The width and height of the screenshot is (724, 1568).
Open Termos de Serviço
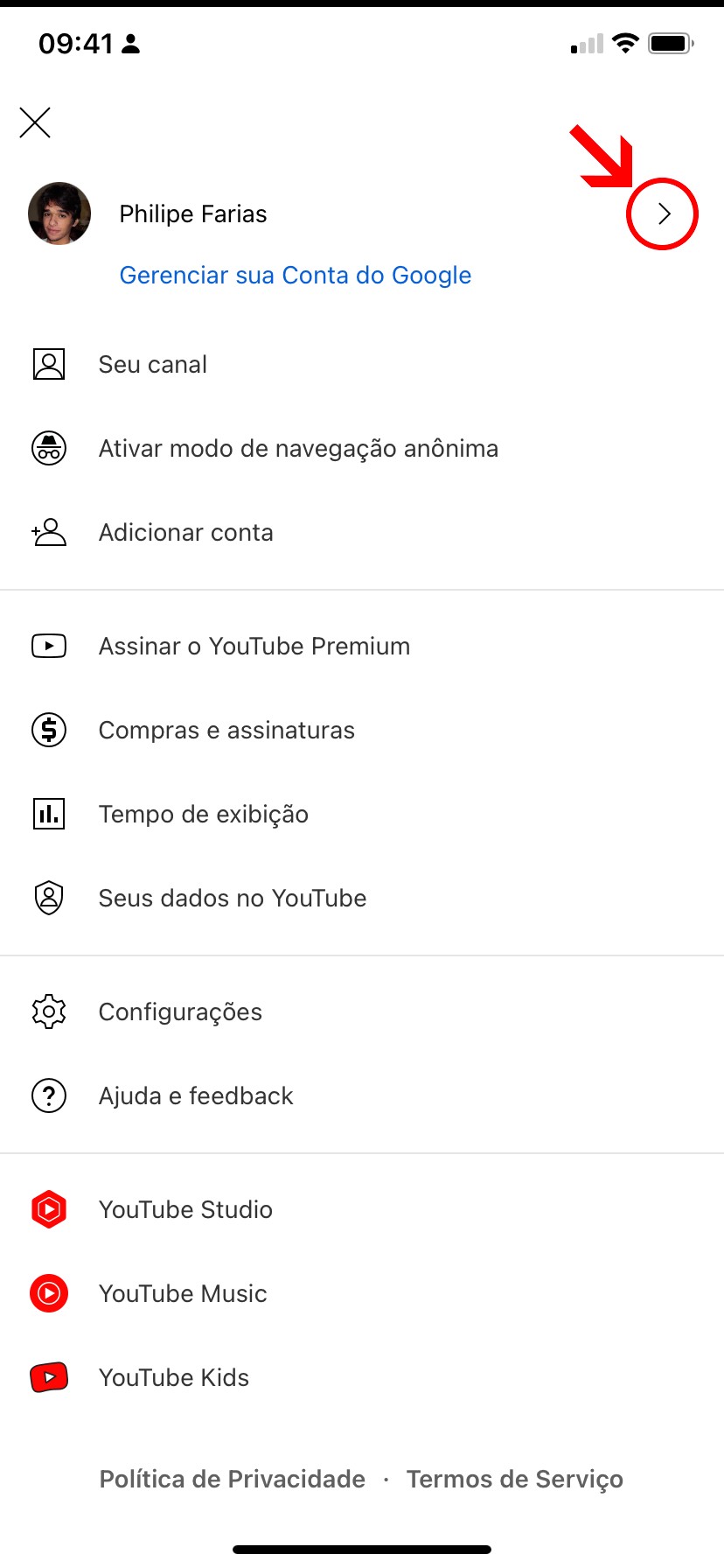tap(515, 1480)
